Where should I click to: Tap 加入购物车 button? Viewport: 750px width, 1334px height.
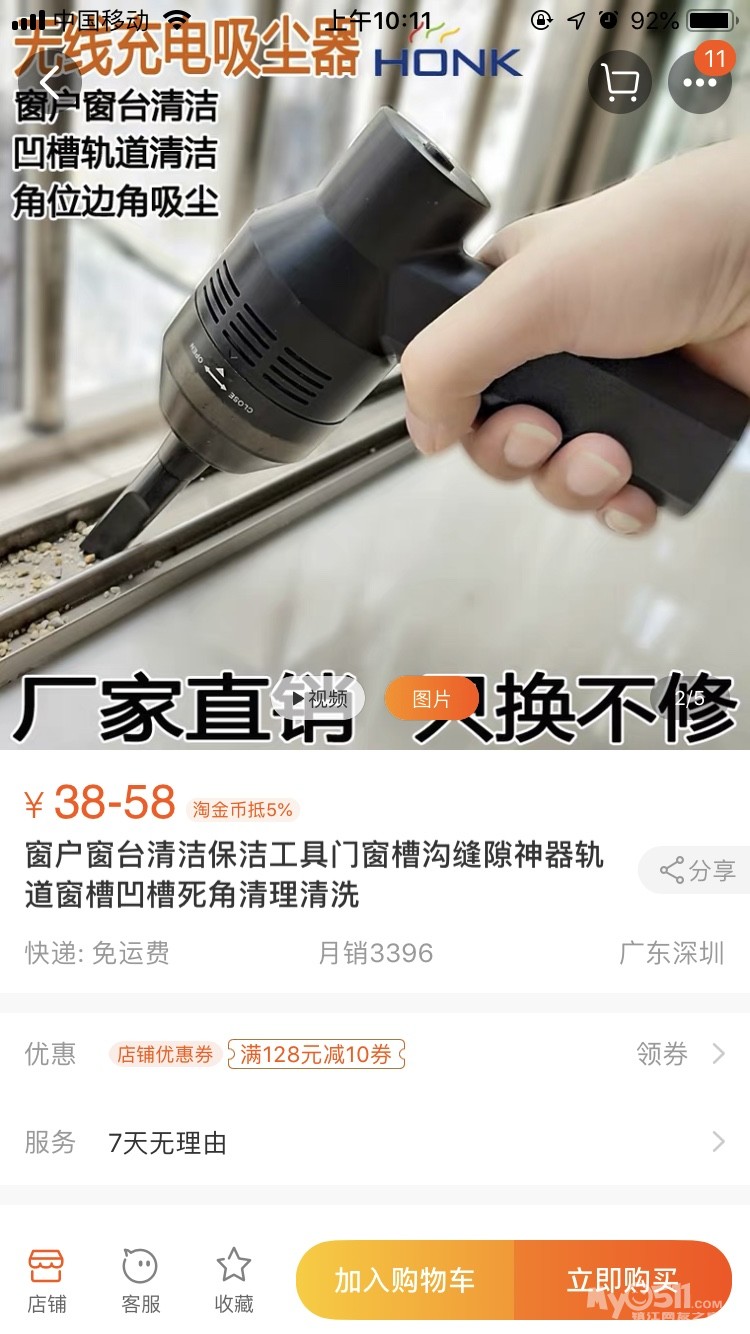pyautogui.click(x=405, y=1280)
